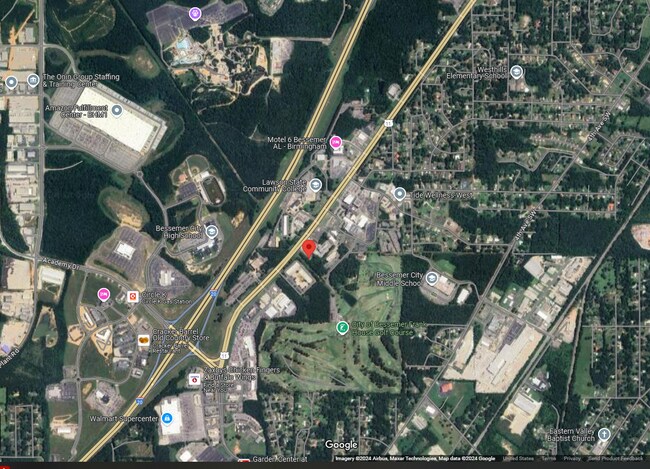This screenshot has width=650, height=469.
Task: Select the red location pin on map
Action: tap(309, 248)
